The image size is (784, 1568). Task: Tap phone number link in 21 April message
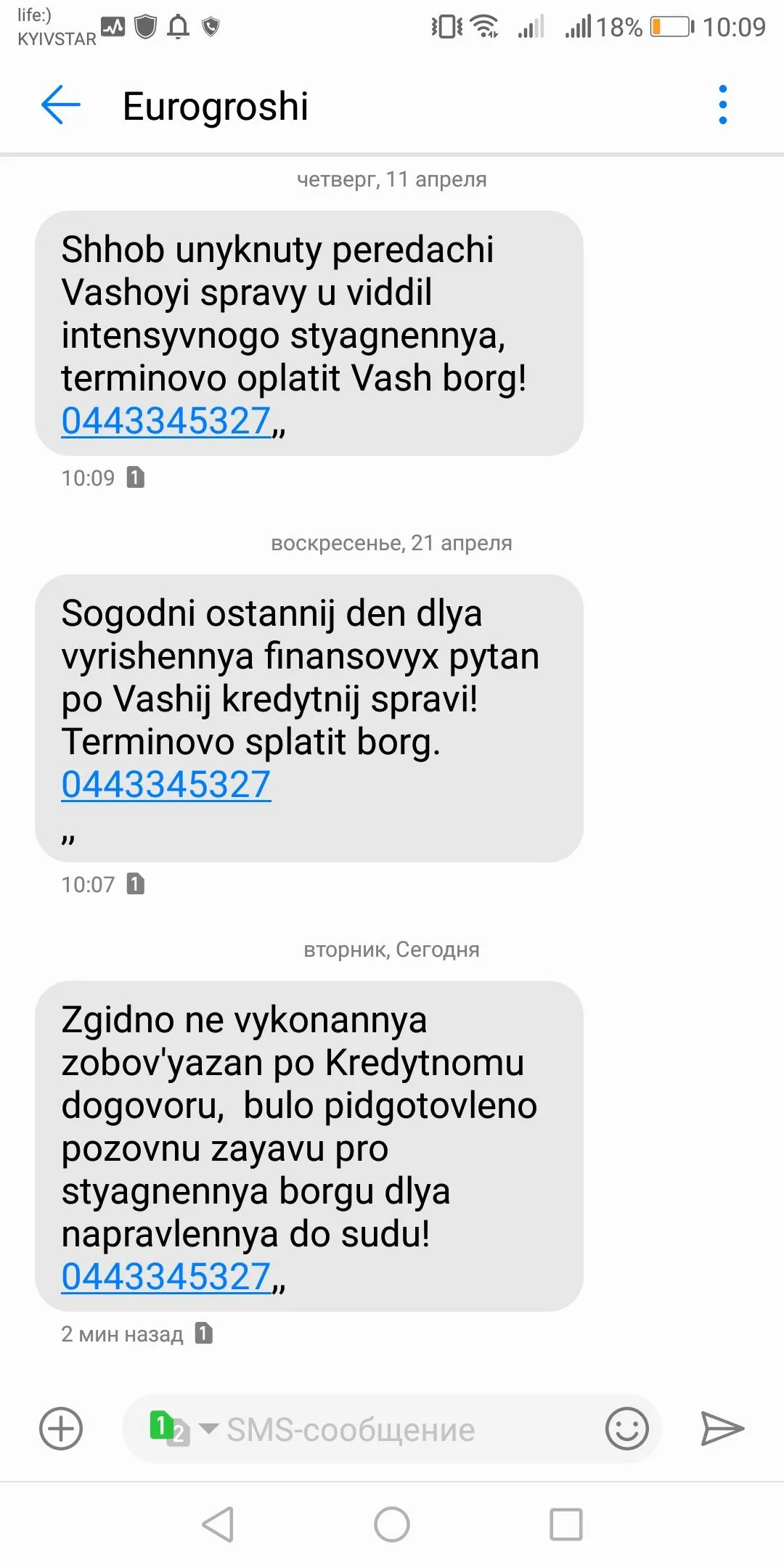tap(166, 785)
